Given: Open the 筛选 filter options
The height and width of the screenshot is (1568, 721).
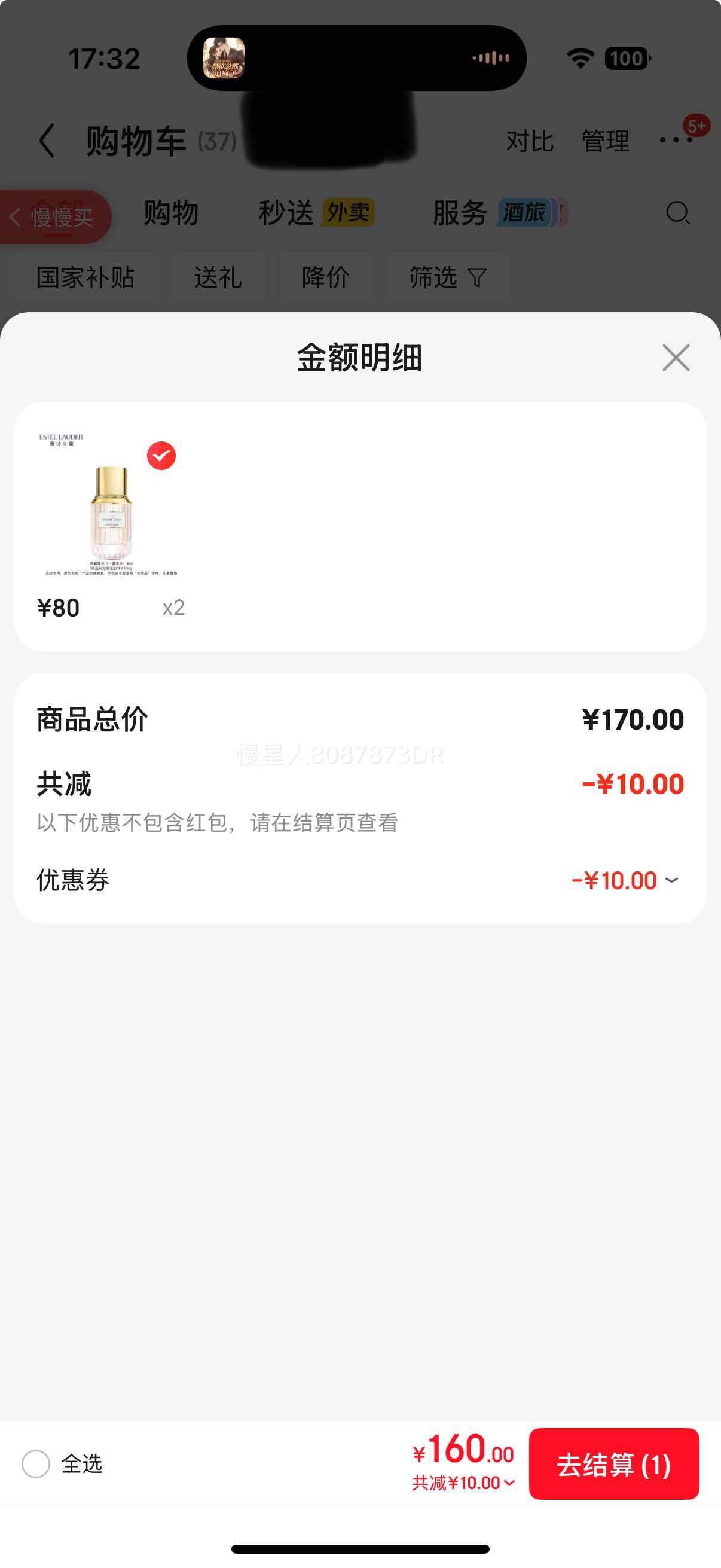Looking at the screenshot, I should pyautogui.click(x=448, y=277).
